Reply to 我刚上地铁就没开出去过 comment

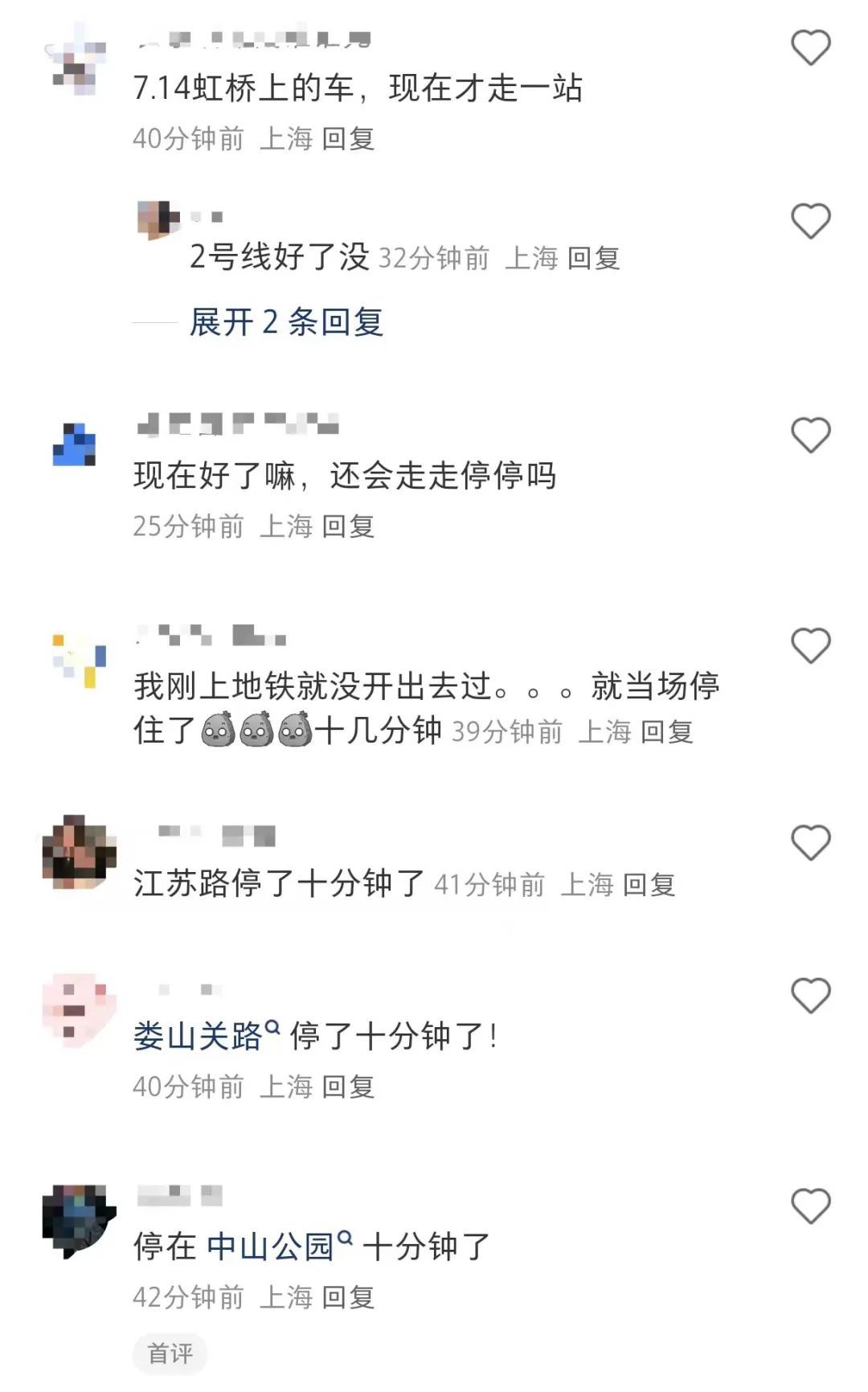[x=666, y=732]
